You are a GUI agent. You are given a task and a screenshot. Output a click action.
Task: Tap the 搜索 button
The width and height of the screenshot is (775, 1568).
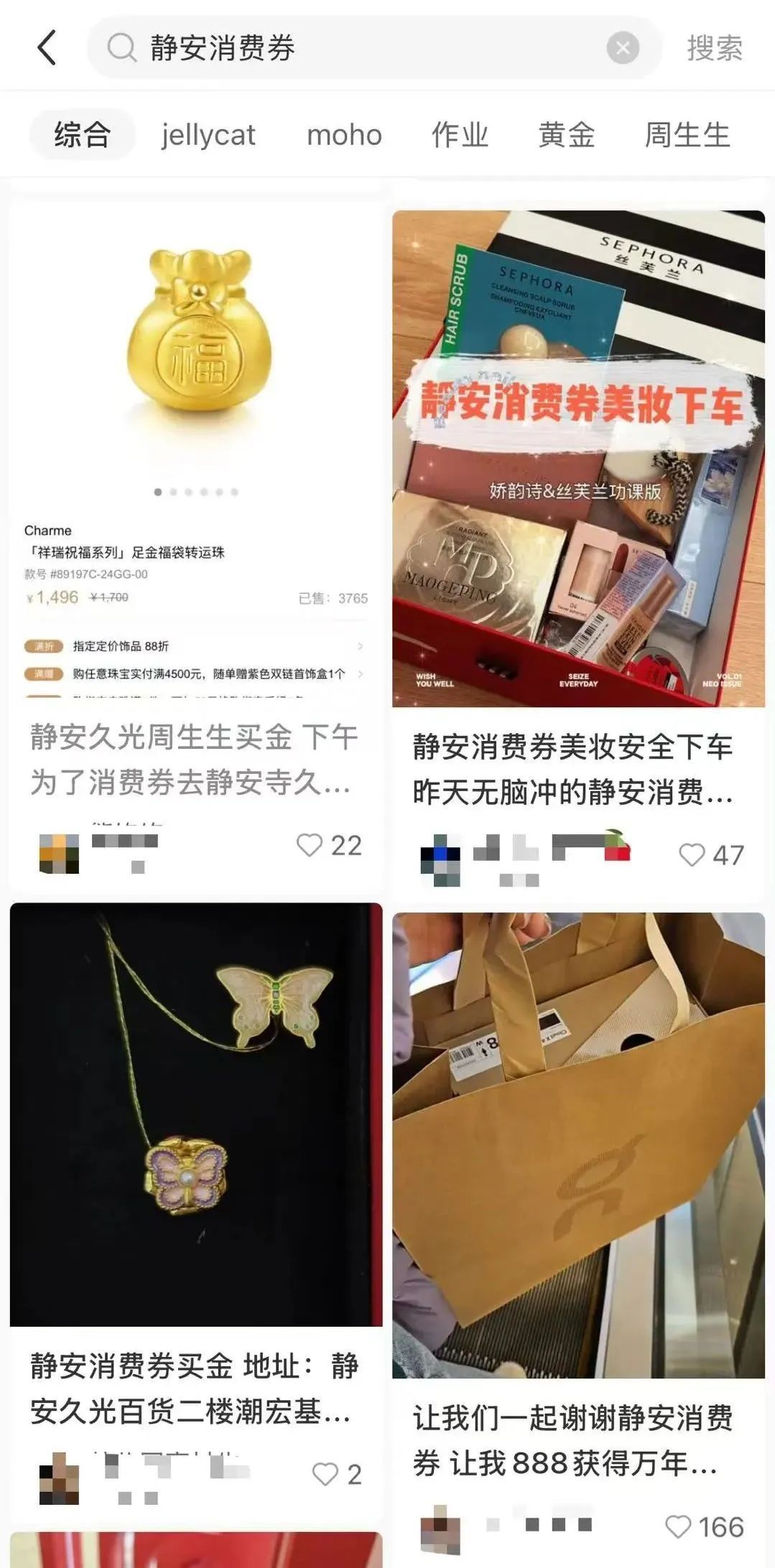coord(714,48)
